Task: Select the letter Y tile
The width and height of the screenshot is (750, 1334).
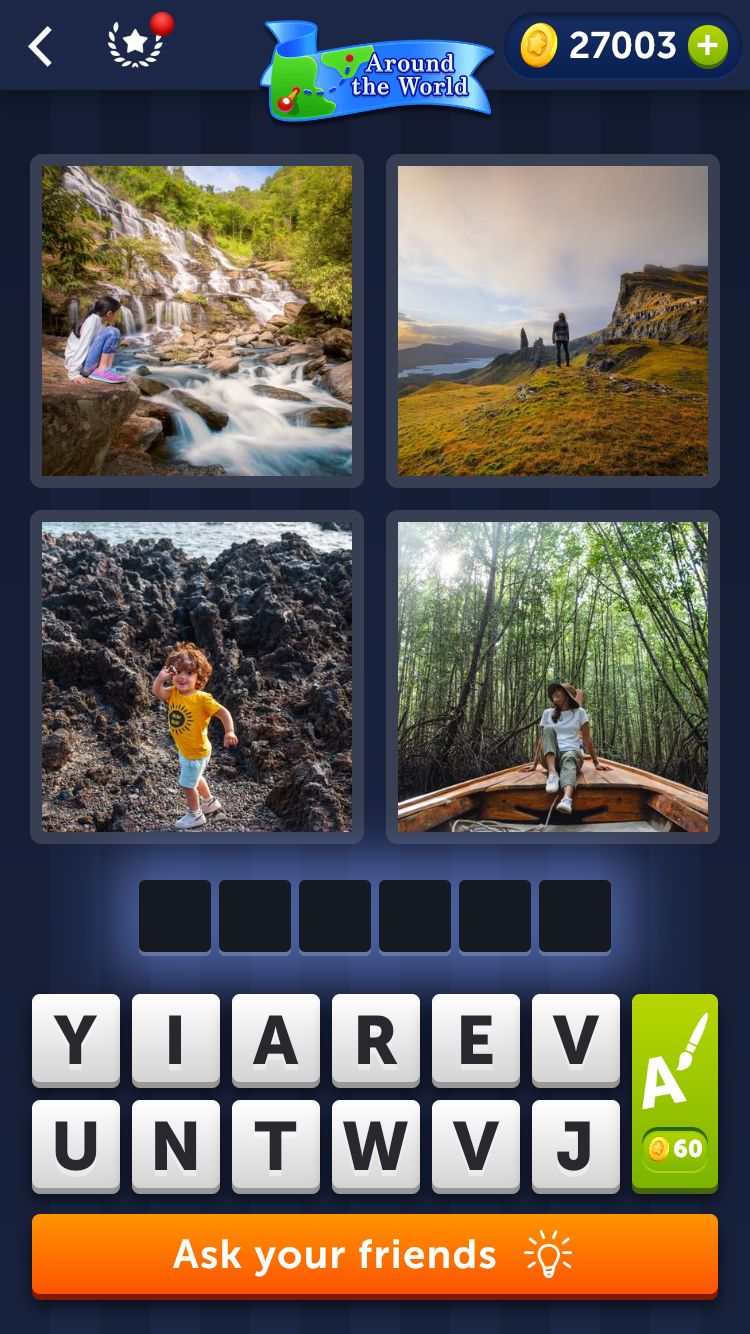Action: (76, 1040)
